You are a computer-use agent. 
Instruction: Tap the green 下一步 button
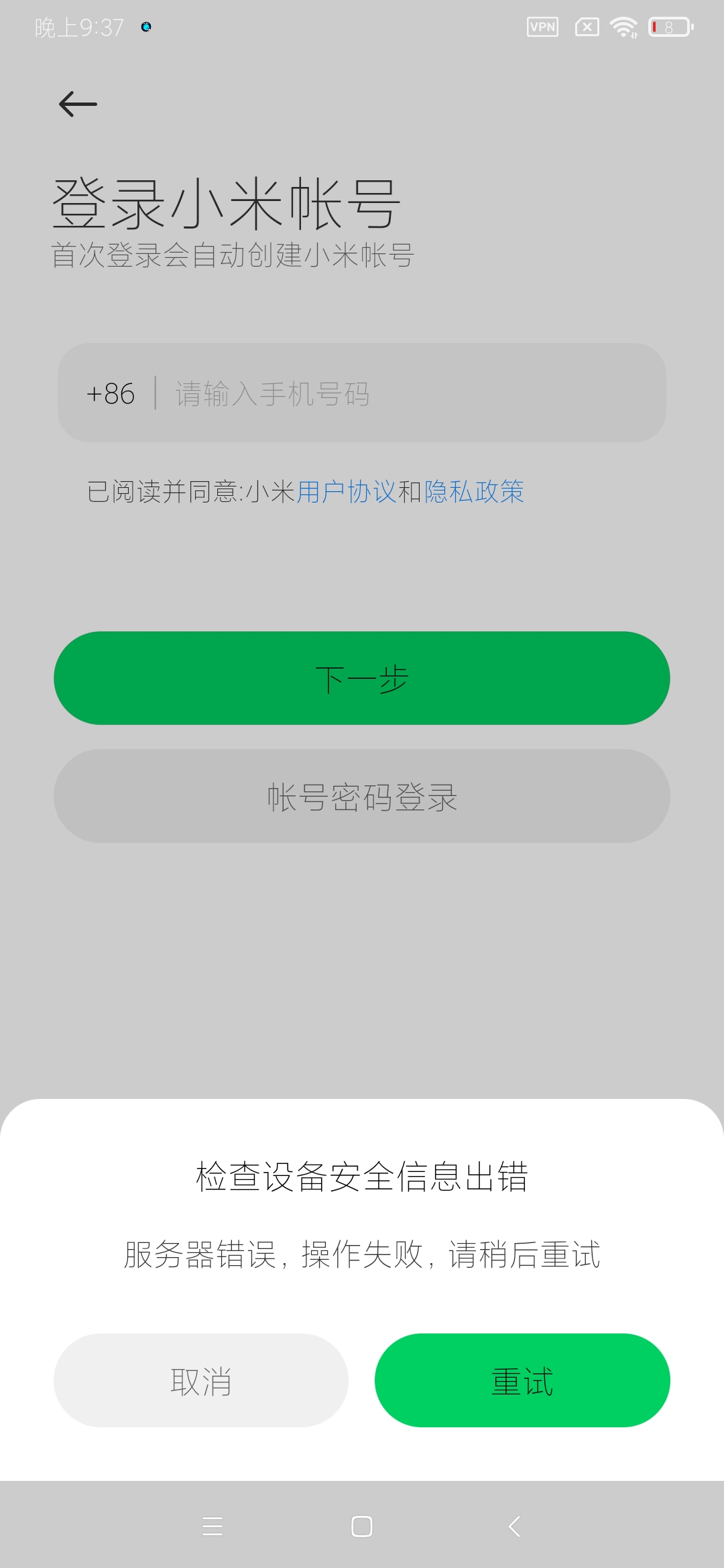pyautogui.click(x=362, y=678)
